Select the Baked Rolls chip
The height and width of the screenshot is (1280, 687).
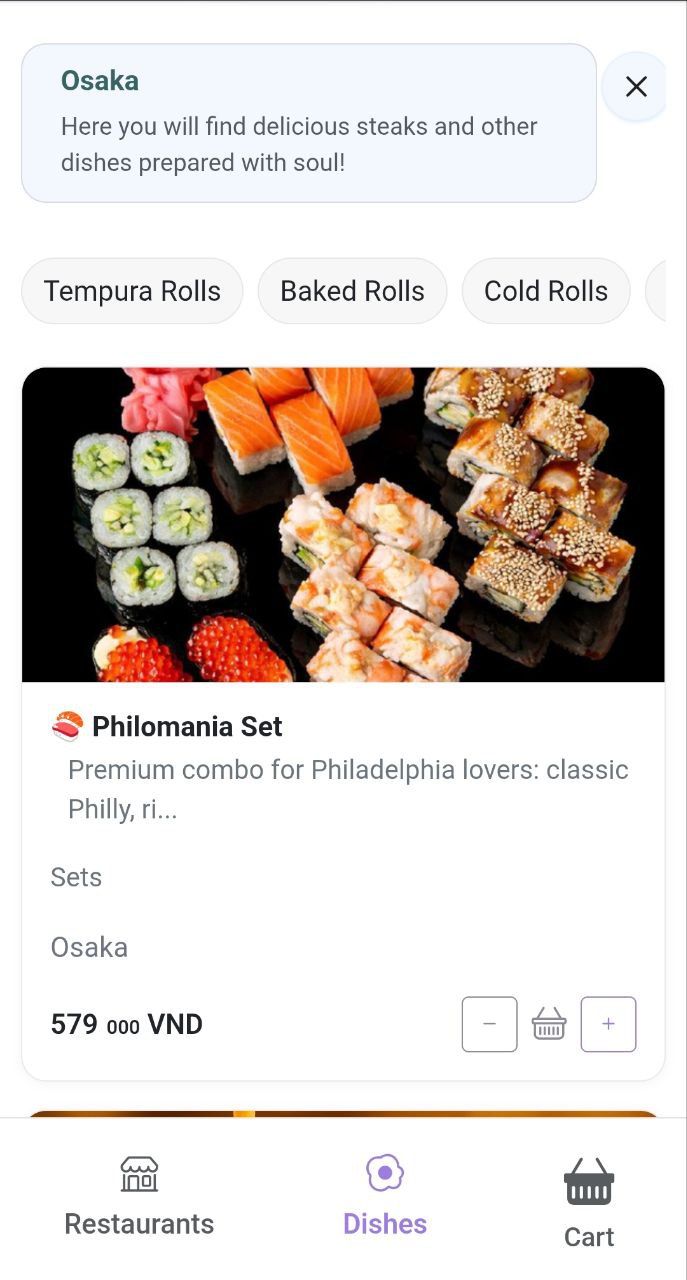pos(352,291)
